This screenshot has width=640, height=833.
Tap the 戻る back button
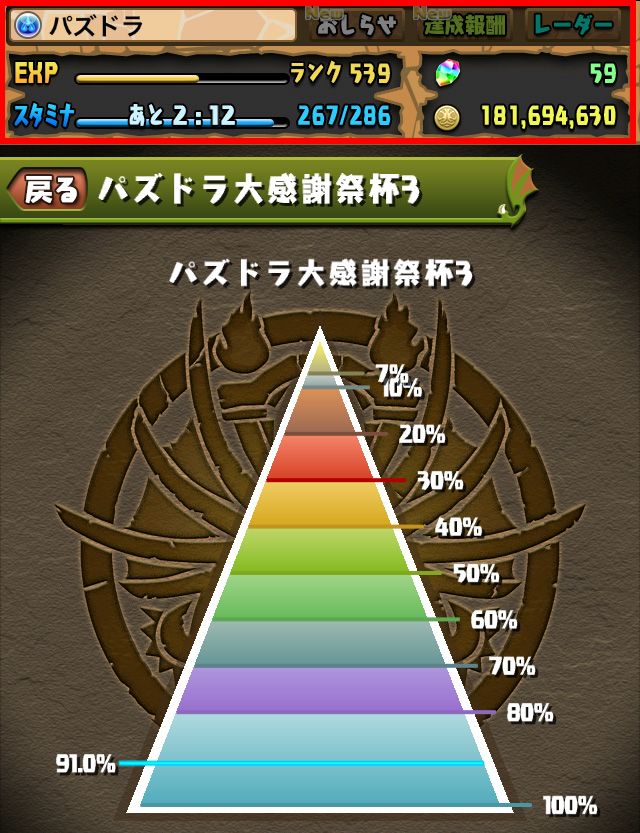(x=48, y=191)
